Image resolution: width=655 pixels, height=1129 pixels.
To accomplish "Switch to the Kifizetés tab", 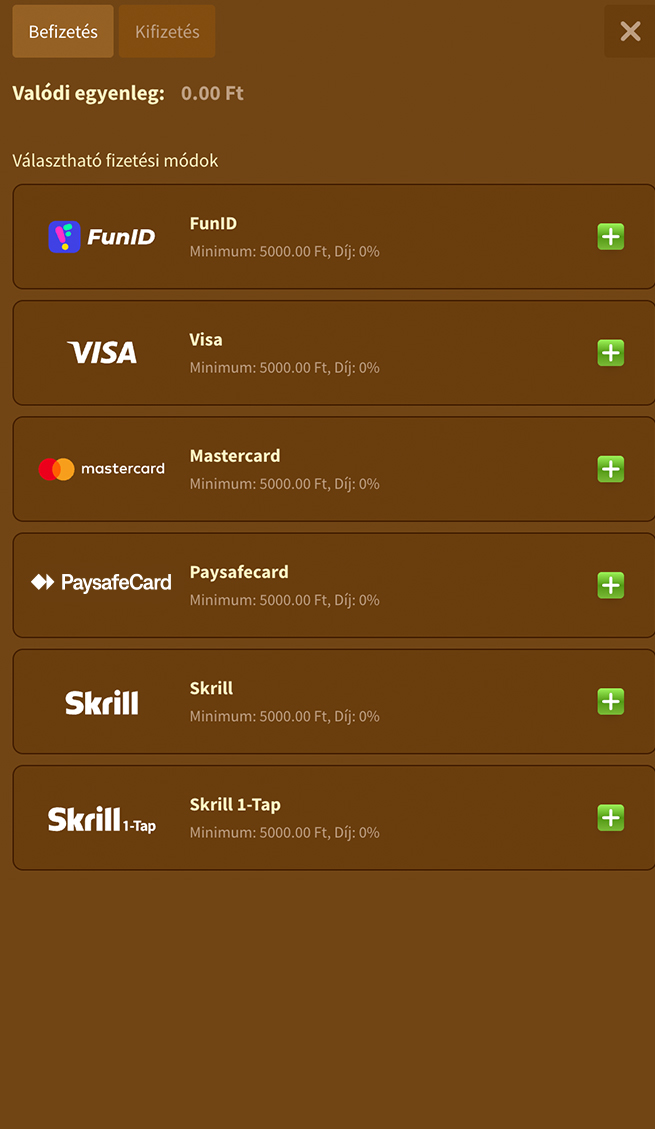I will tap(167, 32).
